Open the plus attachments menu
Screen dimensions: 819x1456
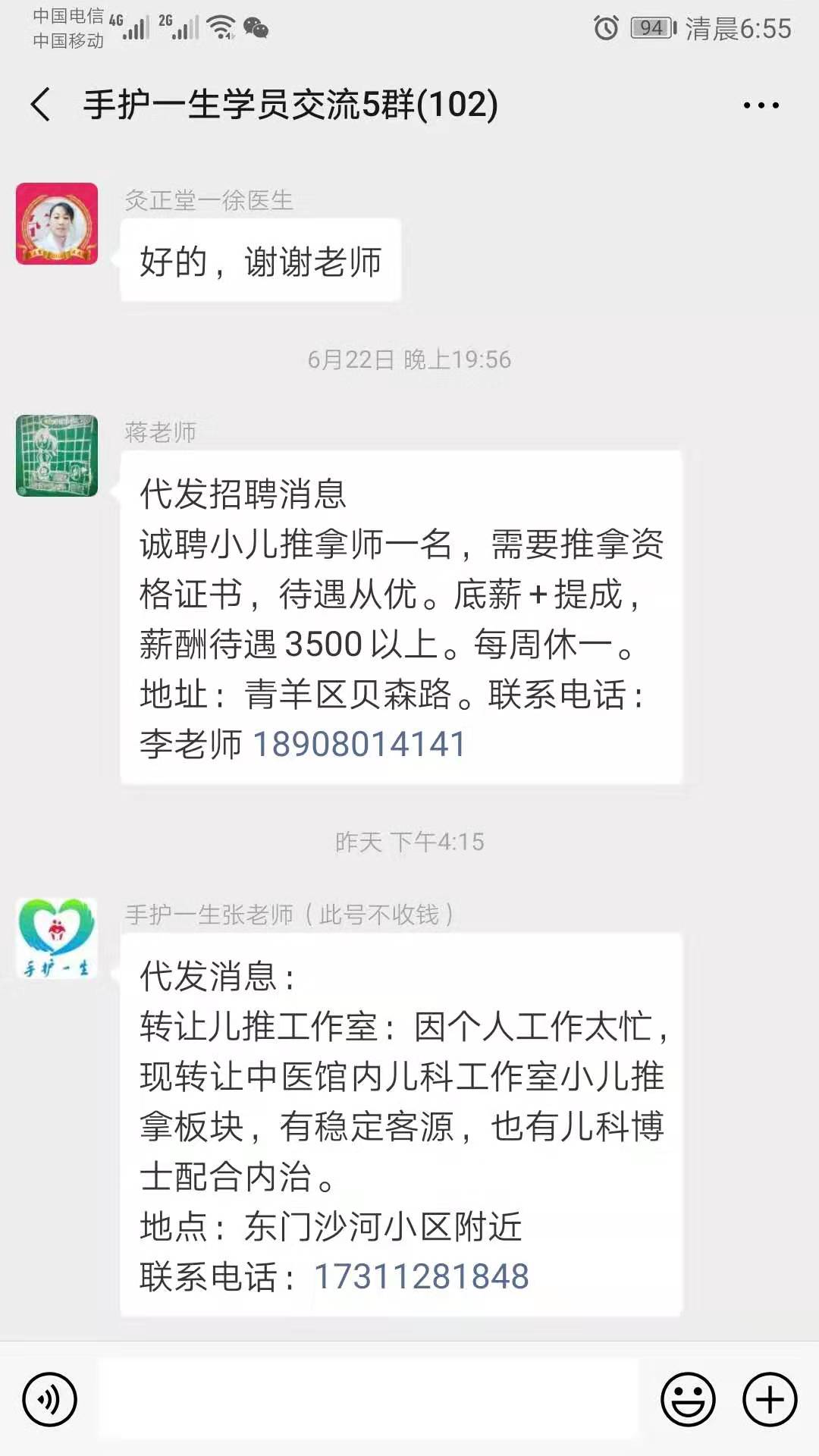[x=769, y=1399]
